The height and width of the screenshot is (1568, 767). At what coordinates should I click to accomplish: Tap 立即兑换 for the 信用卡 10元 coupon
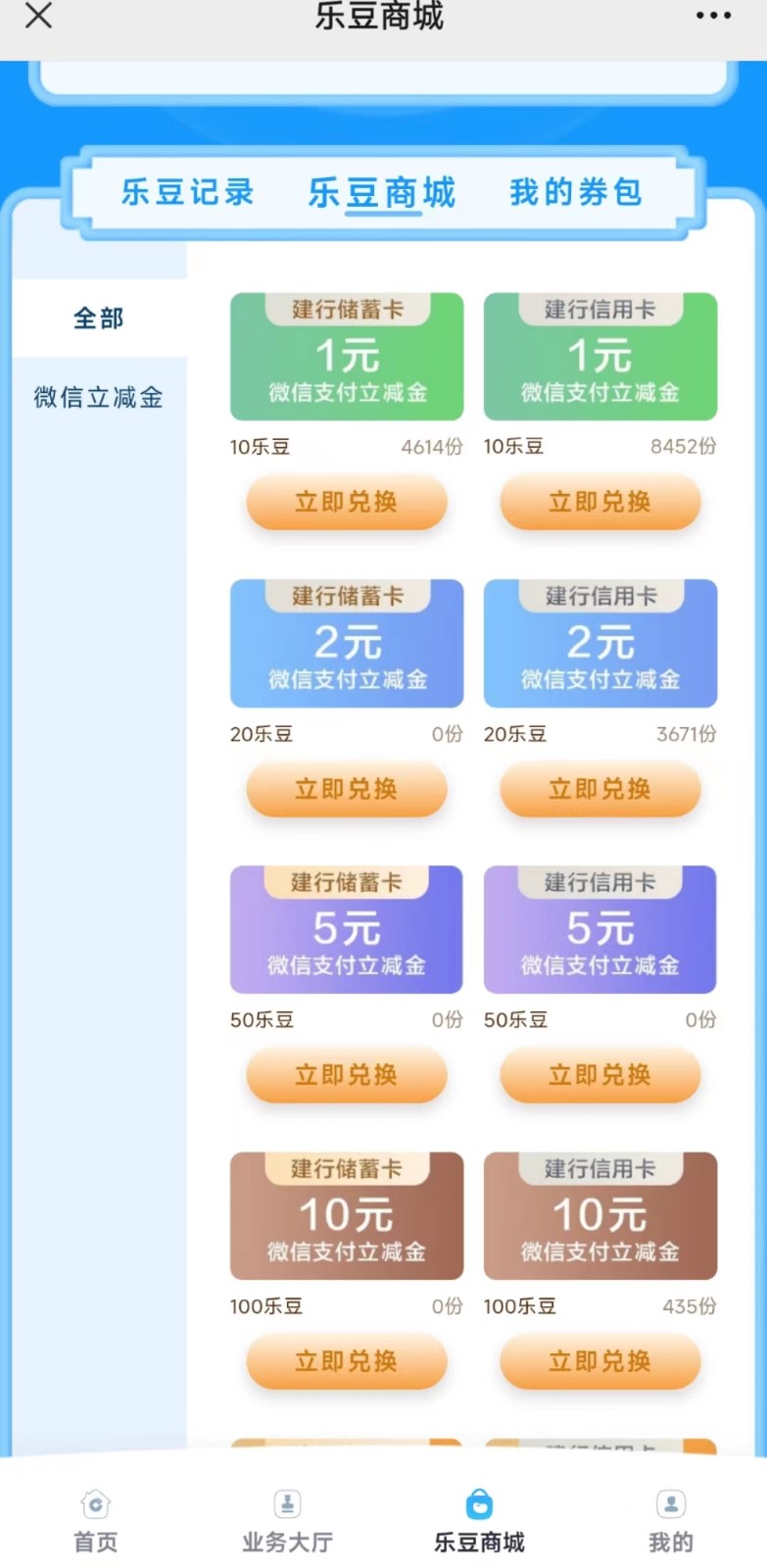point(599,1362)
